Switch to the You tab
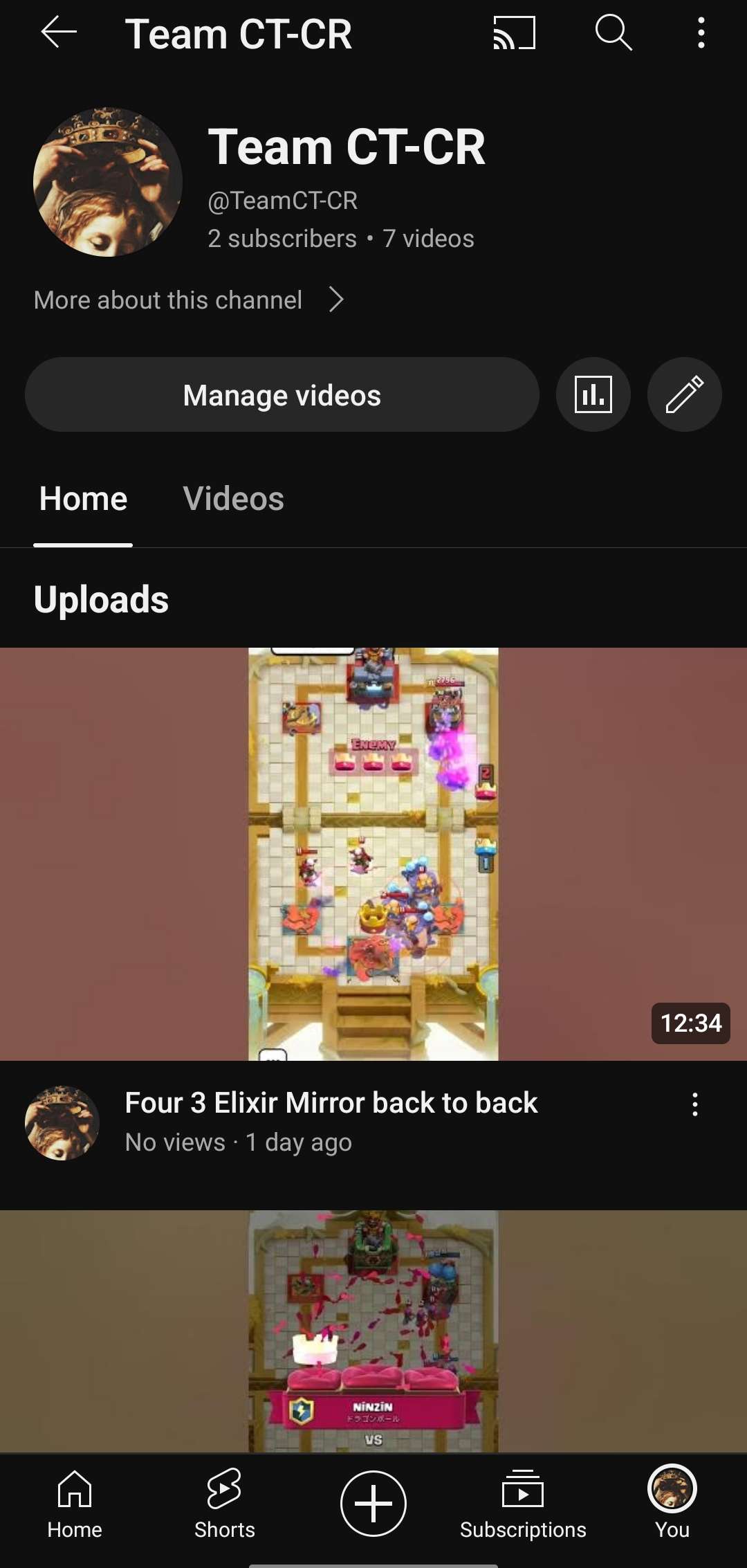Screen dimensions: 747x1568 [x=672, y=1503]
